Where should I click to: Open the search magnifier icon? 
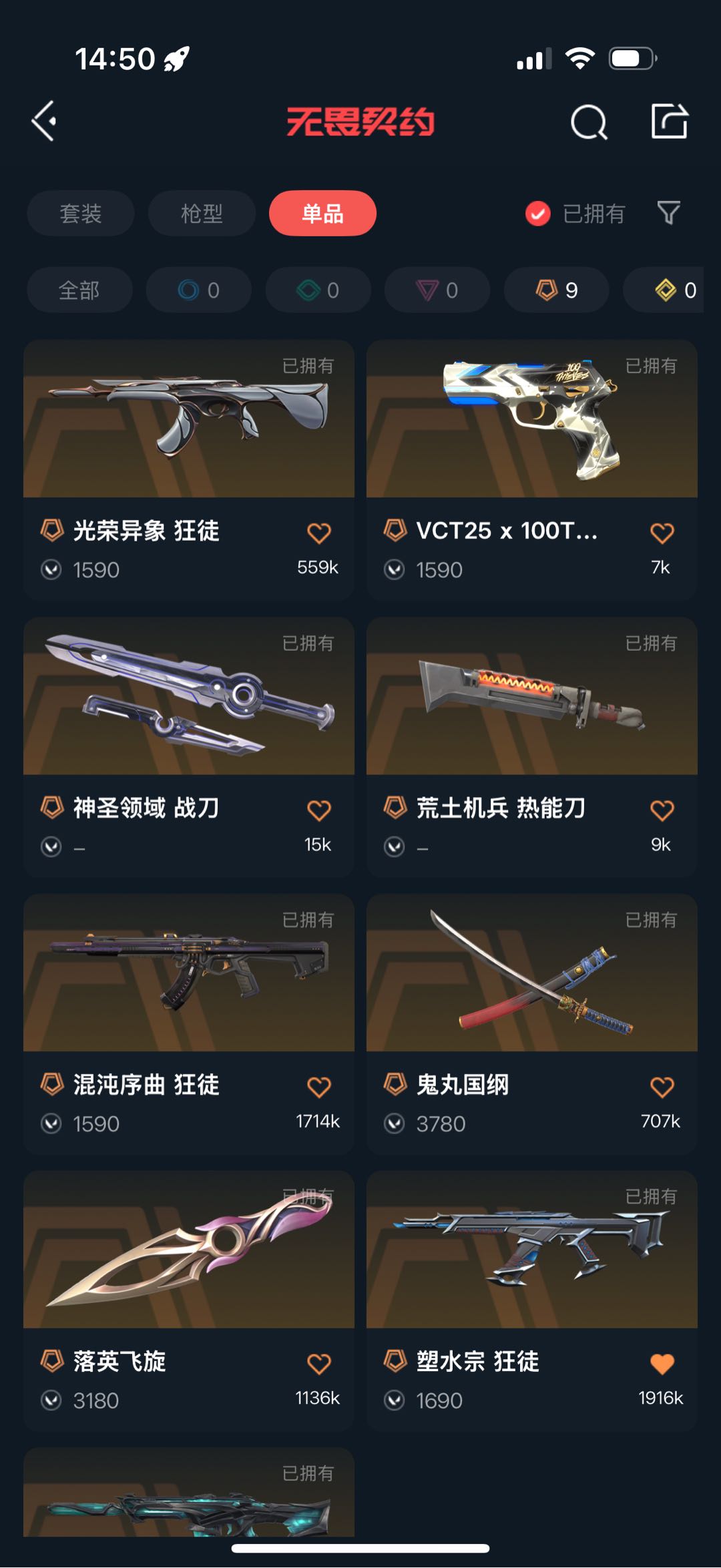[x=588, y=122]
